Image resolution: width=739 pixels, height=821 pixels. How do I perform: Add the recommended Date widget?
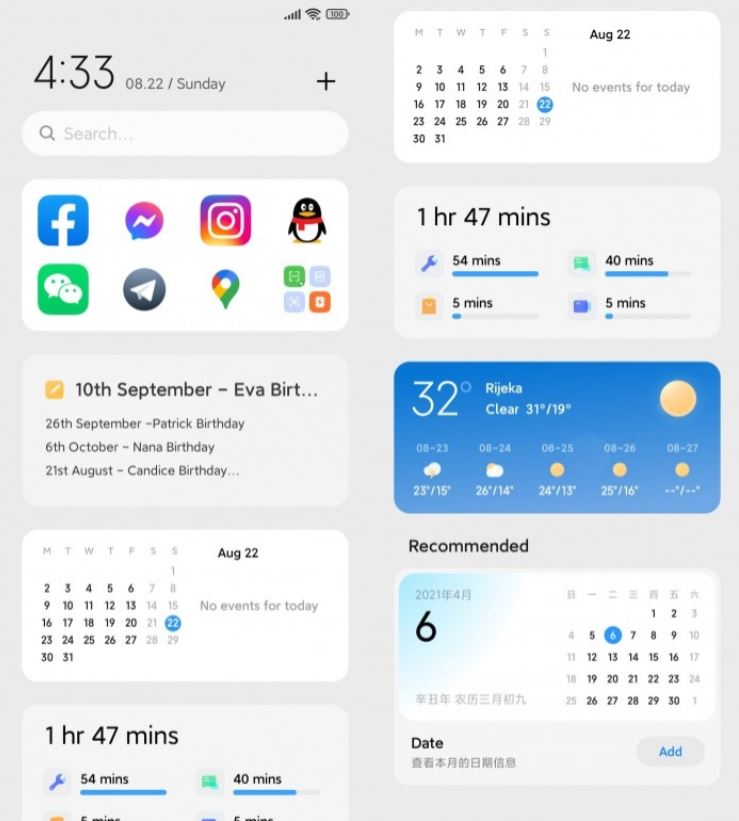670,752
